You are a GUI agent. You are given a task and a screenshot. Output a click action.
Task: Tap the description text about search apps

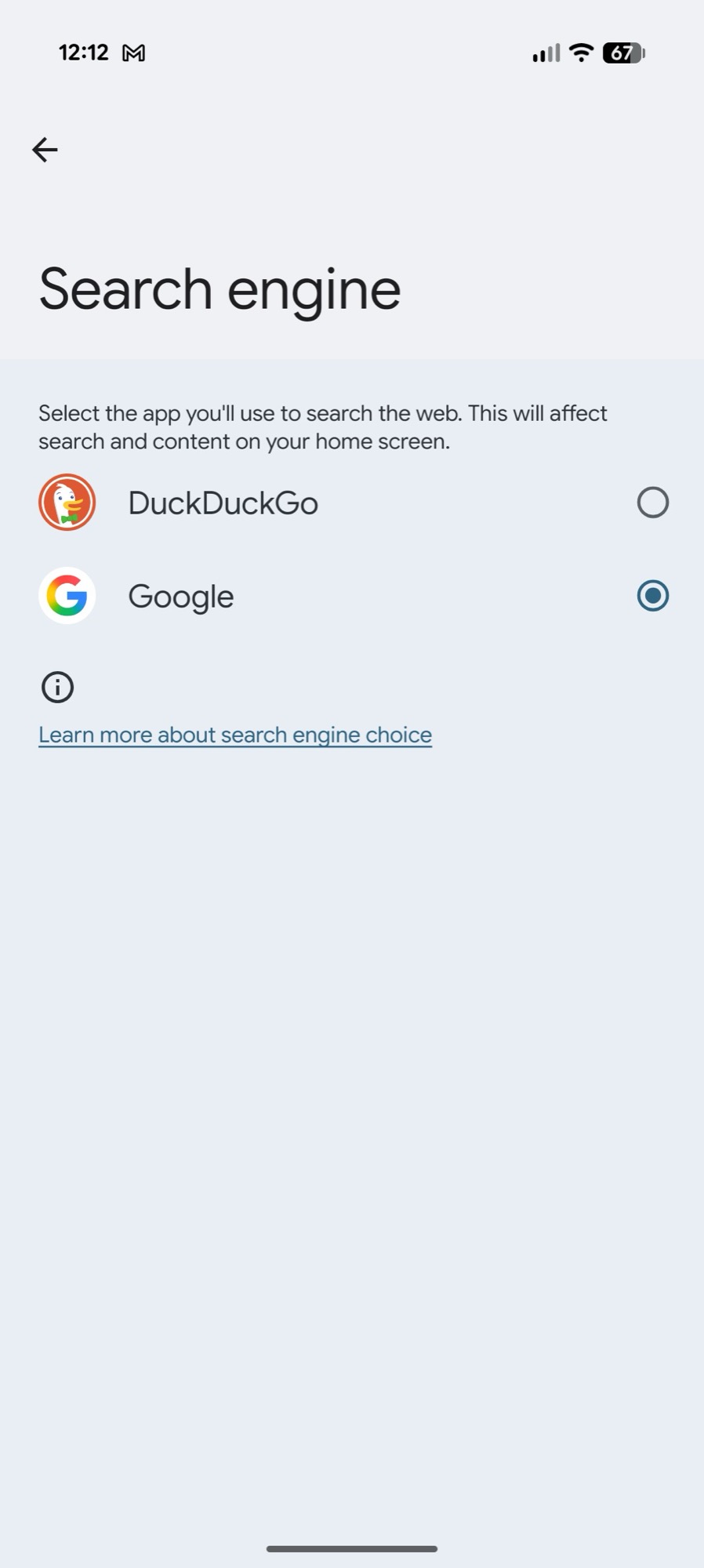click(x=322, y=426)
